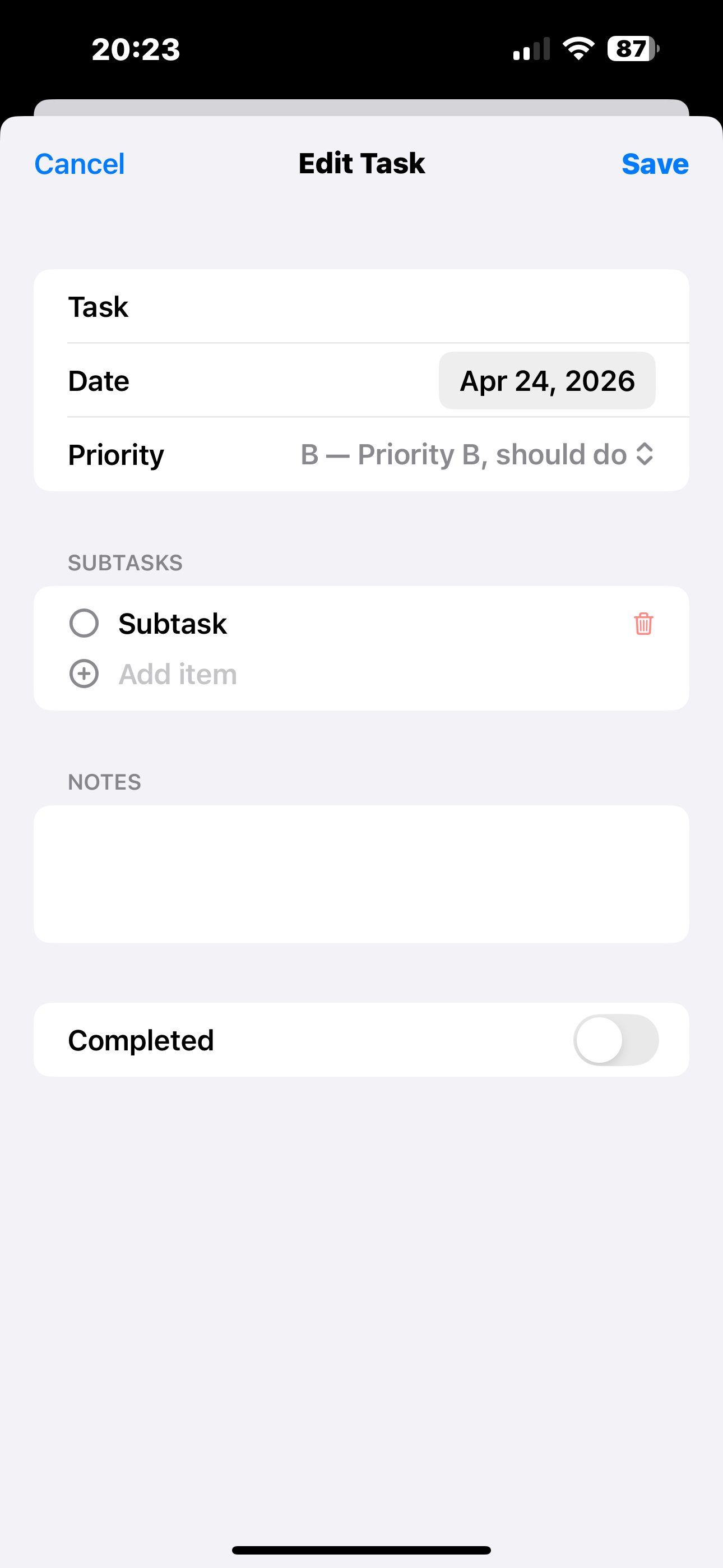Enable the Completed switch
Image resolution: width=723 pixels, height=1568 pixels.
tap(616, 1040)
